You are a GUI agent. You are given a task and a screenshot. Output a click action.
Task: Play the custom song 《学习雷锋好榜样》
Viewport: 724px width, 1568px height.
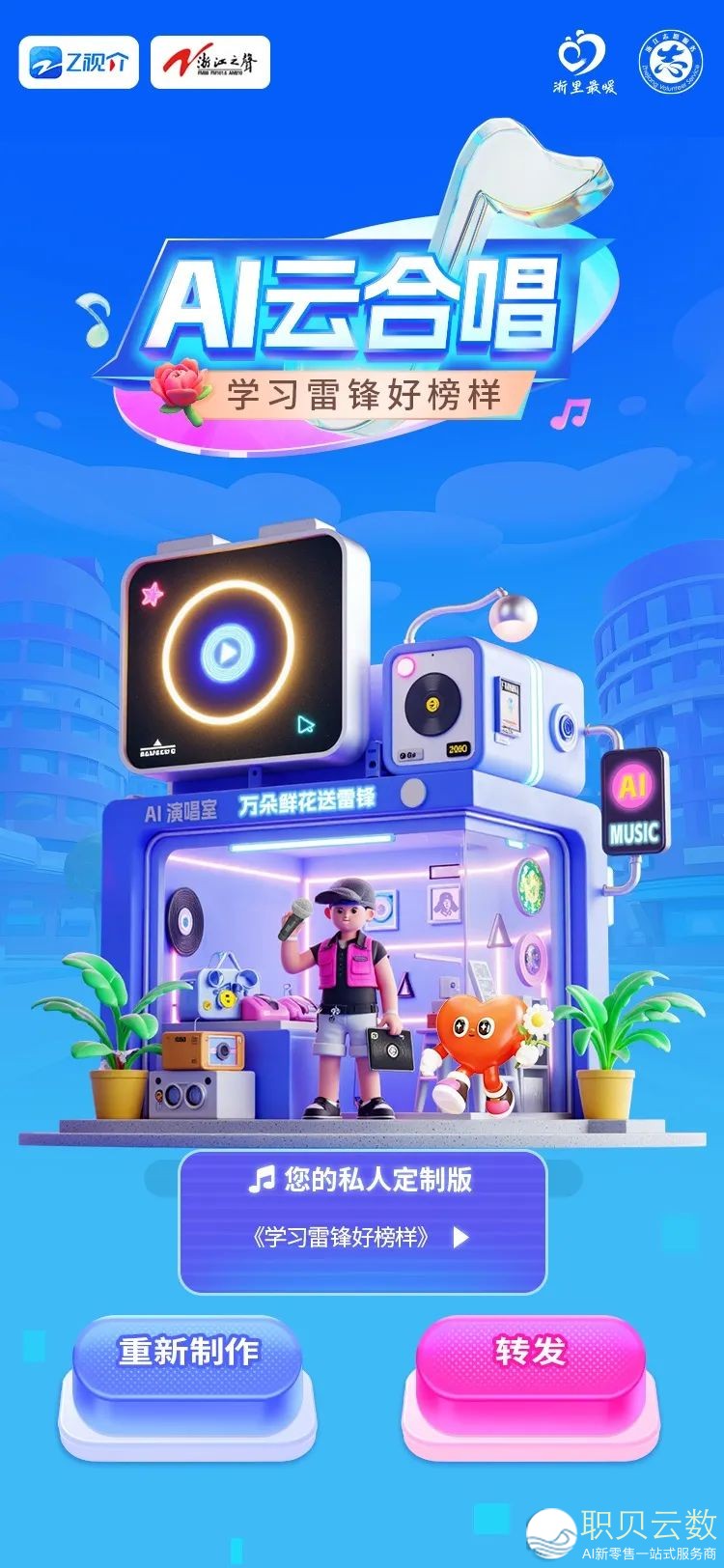460,1237
